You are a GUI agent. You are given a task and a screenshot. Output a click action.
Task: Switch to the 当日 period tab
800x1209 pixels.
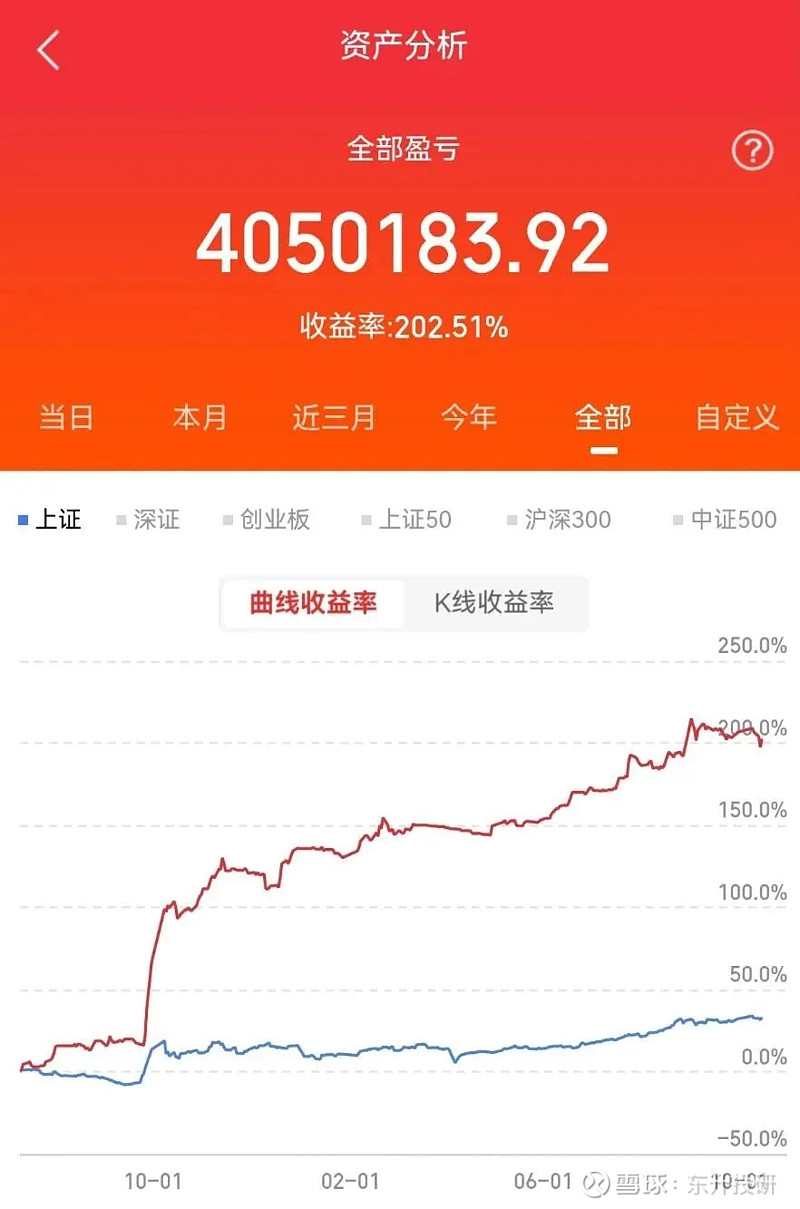(65, 418)
